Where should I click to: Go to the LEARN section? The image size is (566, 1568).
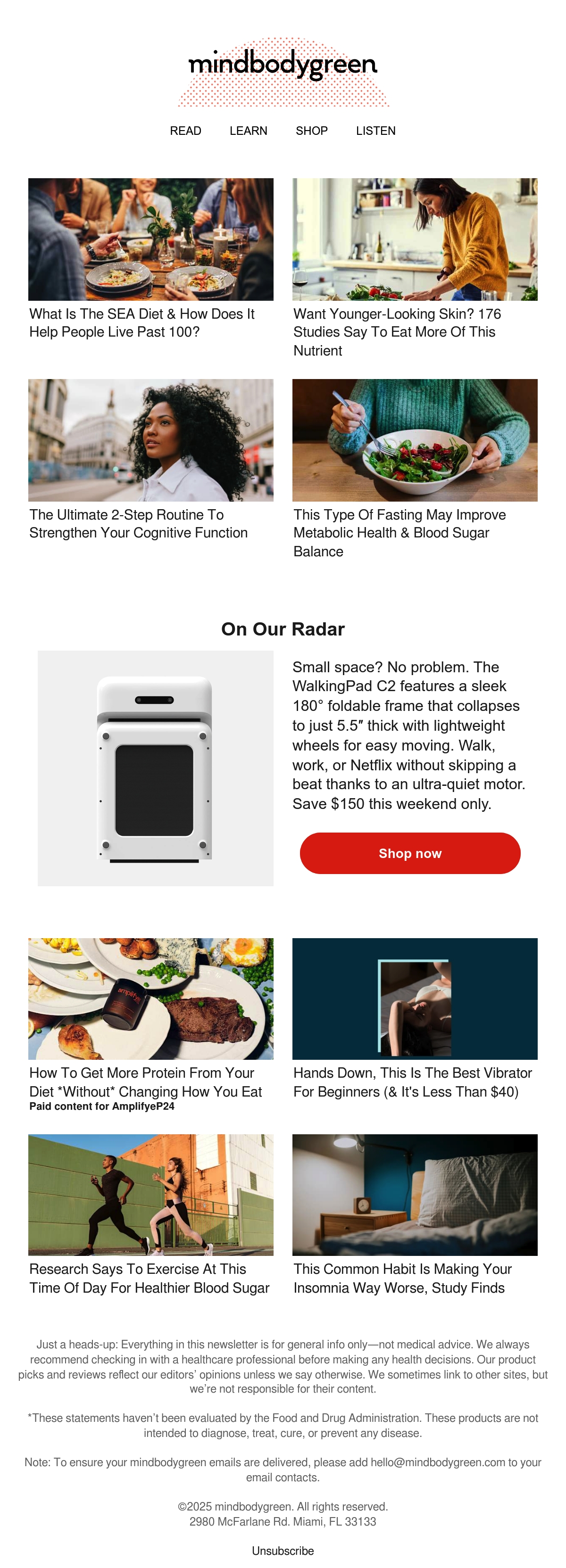[x=248, y=131]
